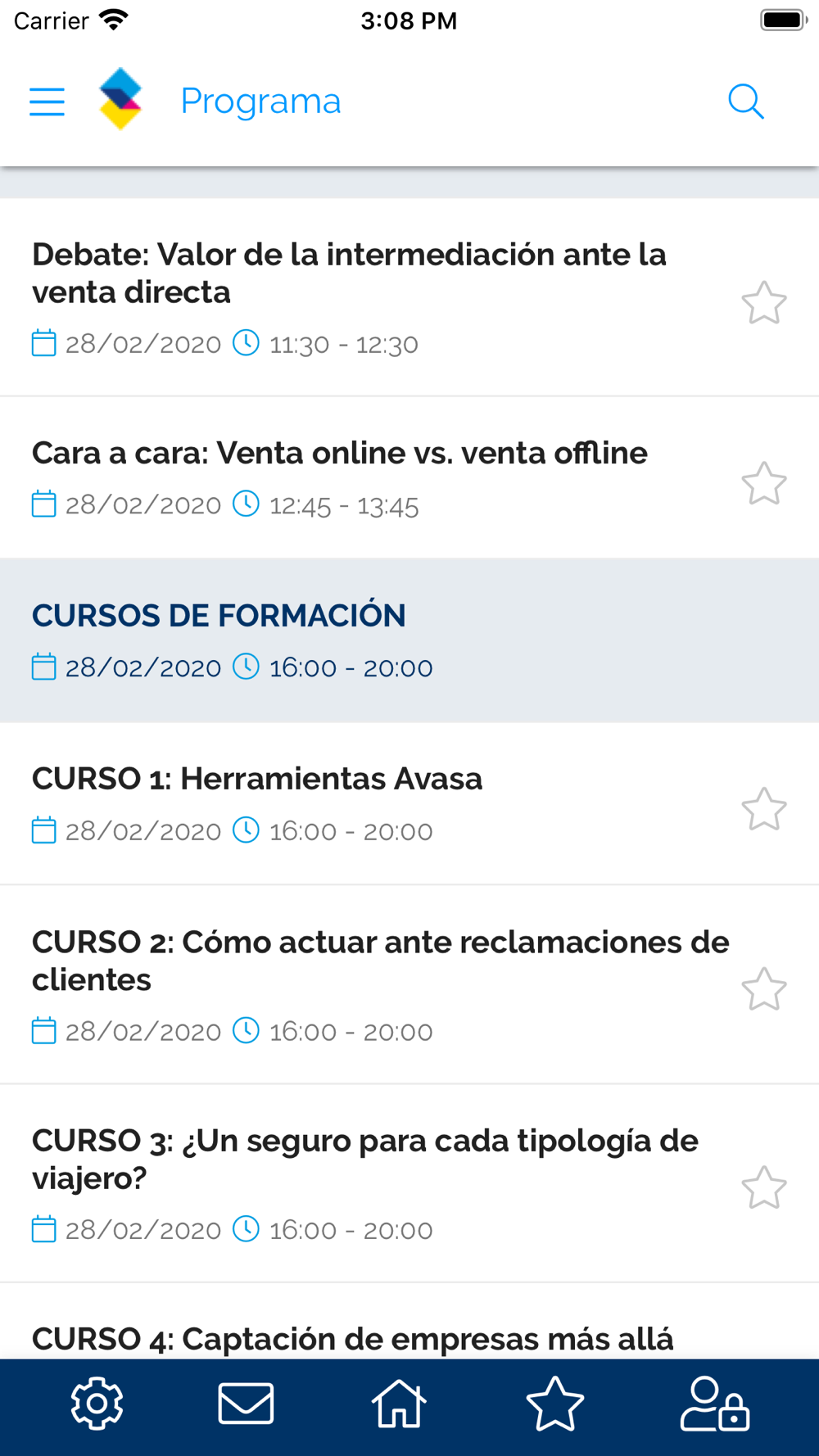Mark CURSO 1: Herramientas Avasa as favorite
The image size is (819, 1456).
(x=764, y=809)
